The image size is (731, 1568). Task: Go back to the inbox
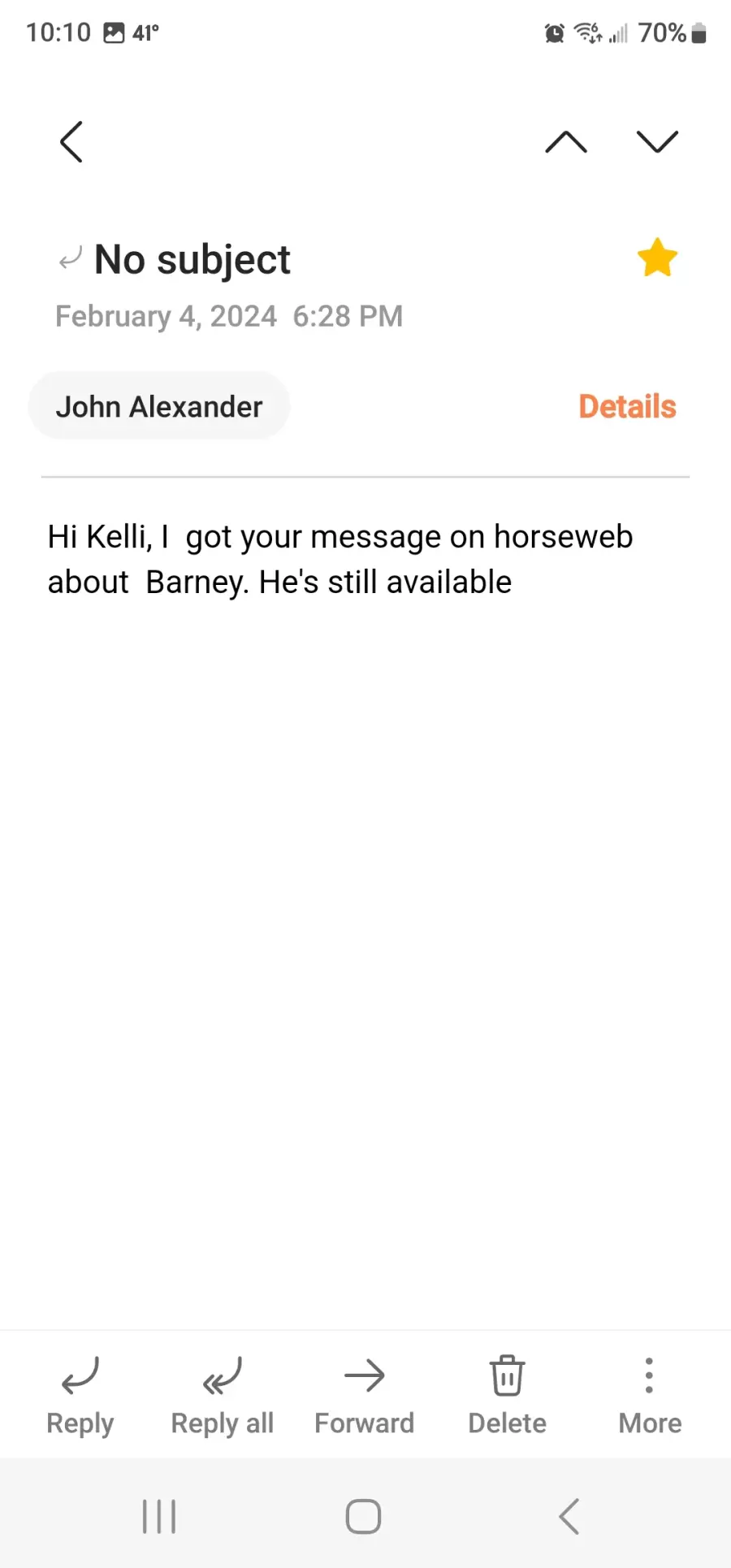click(x=71, y=141)
